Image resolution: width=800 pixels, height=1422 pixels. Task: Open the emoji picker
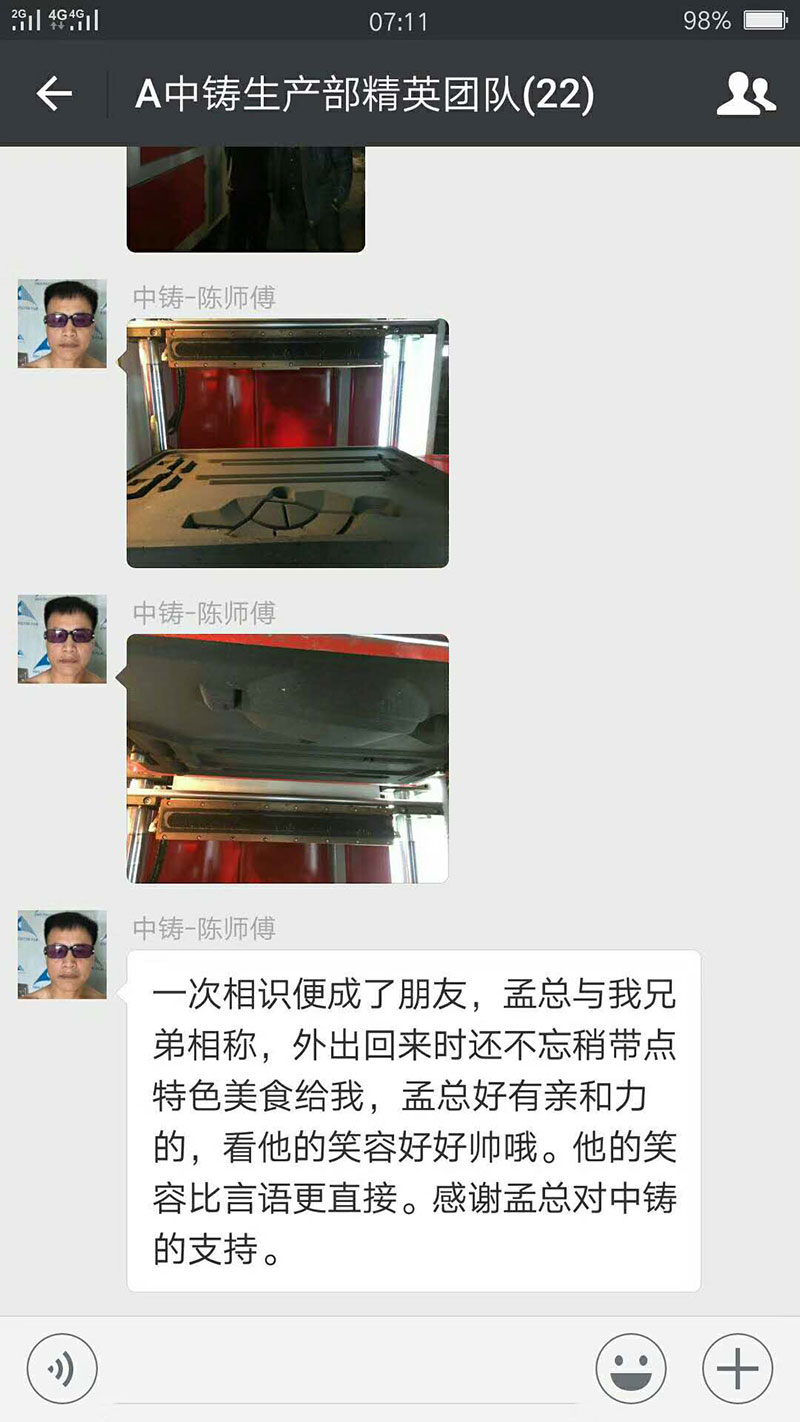(x=631, y=1369)
